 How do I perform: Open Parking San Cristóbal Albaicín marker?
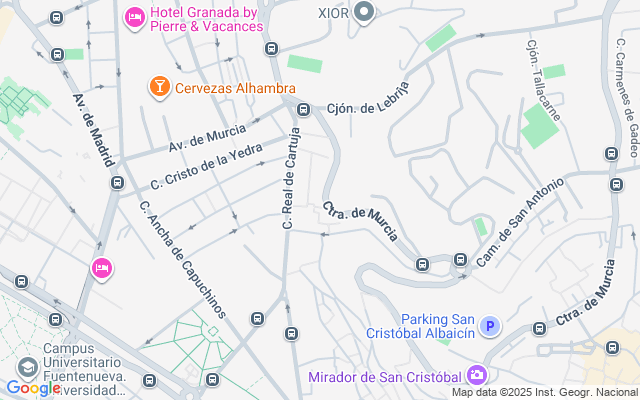tap(490, 325)
